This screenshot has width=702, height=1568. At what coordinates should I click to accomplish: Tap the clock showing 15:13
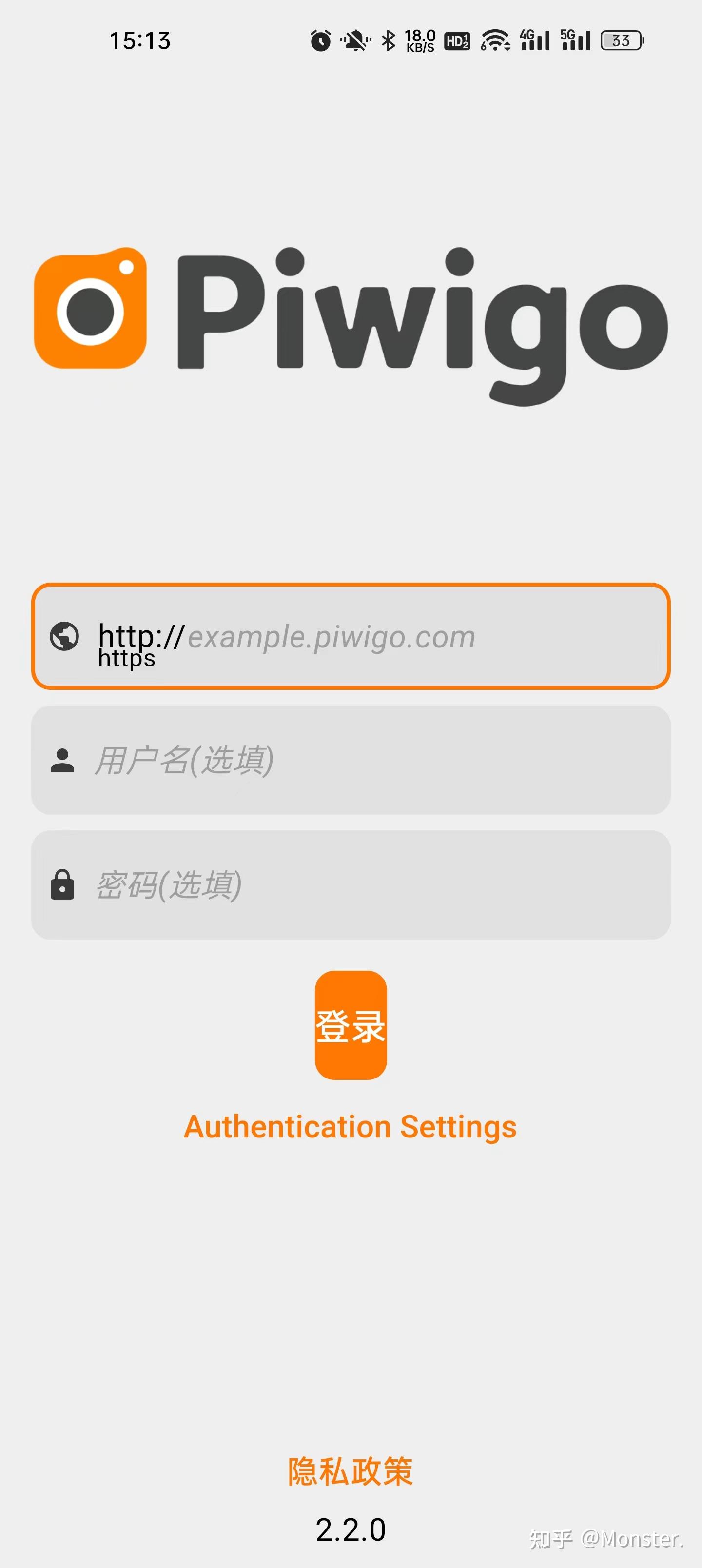tap(140, 40)
